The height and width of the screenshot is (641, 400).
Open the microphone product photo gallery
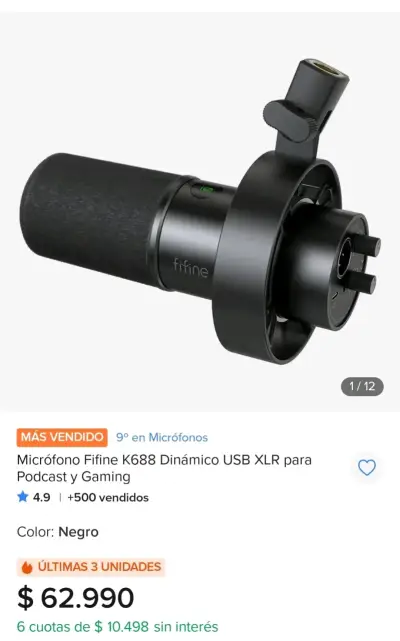tap(200, 212)
